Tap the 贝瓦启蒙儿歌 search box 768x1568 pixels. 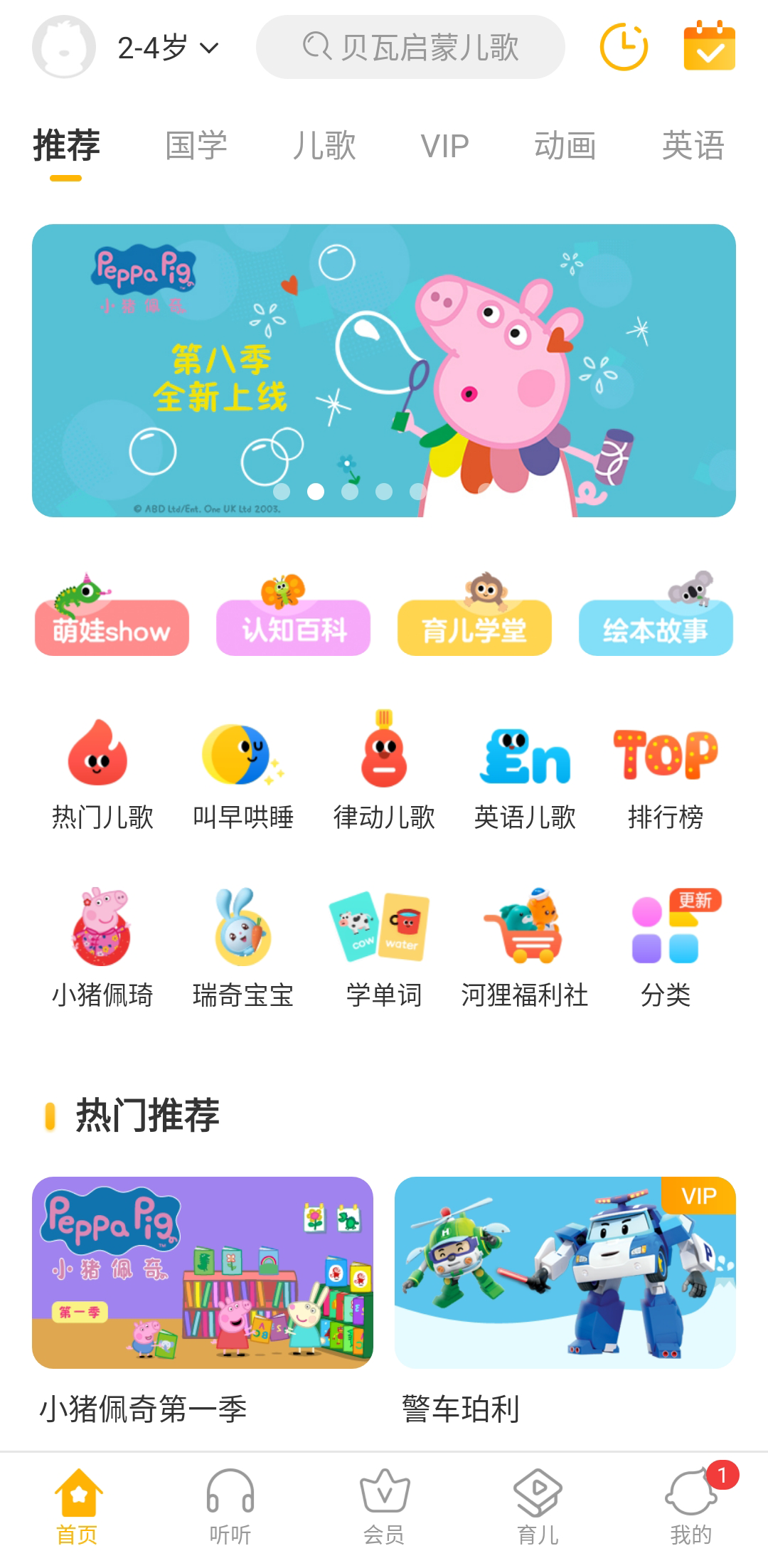(x=410, y=47)
